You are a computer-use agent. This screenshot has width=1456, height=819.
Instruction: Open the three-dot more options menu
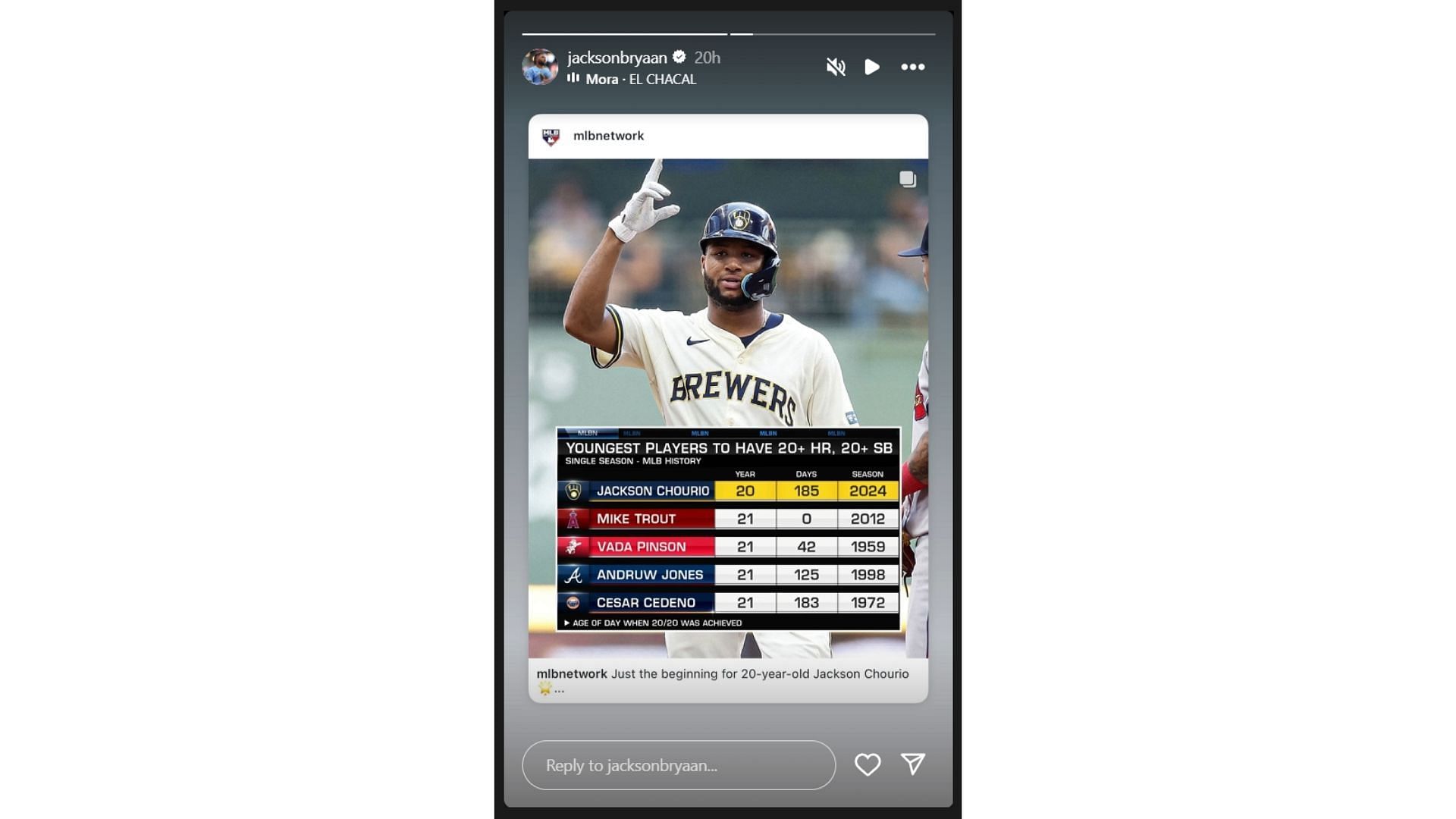pyautogui.click(x=912, y=67)
